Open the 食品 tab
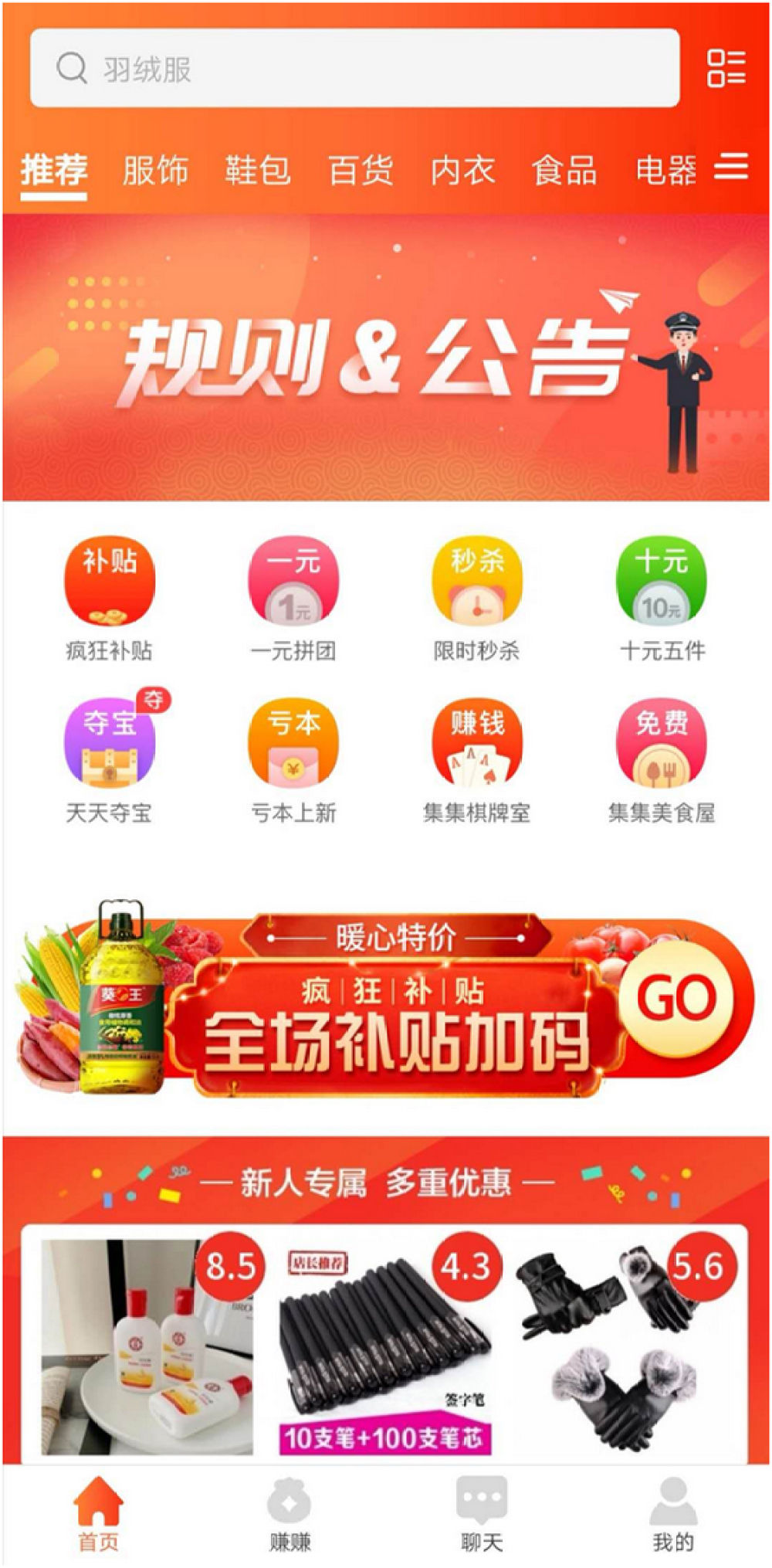 pos(564,170)
